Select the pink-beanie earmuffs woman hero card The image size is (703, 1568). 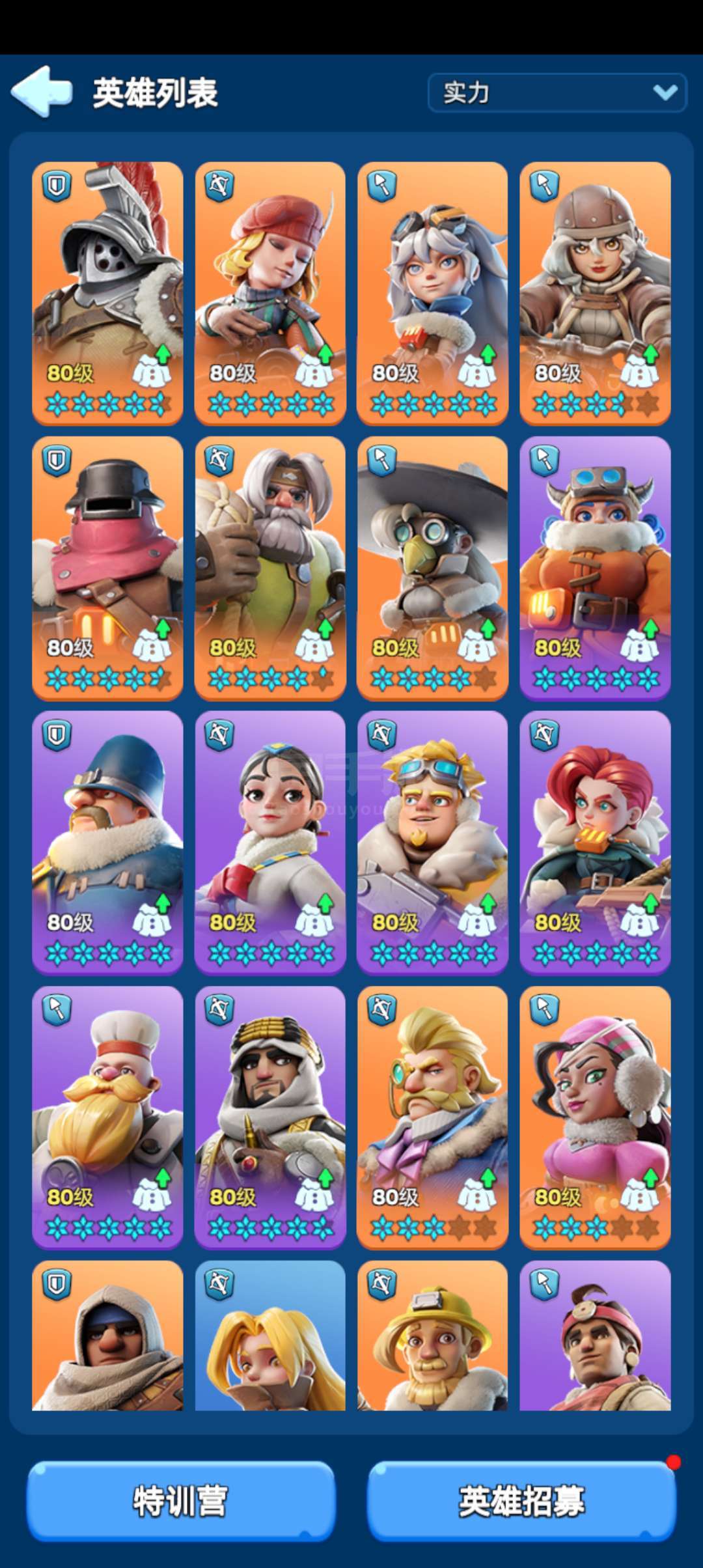coord(595,1118)
